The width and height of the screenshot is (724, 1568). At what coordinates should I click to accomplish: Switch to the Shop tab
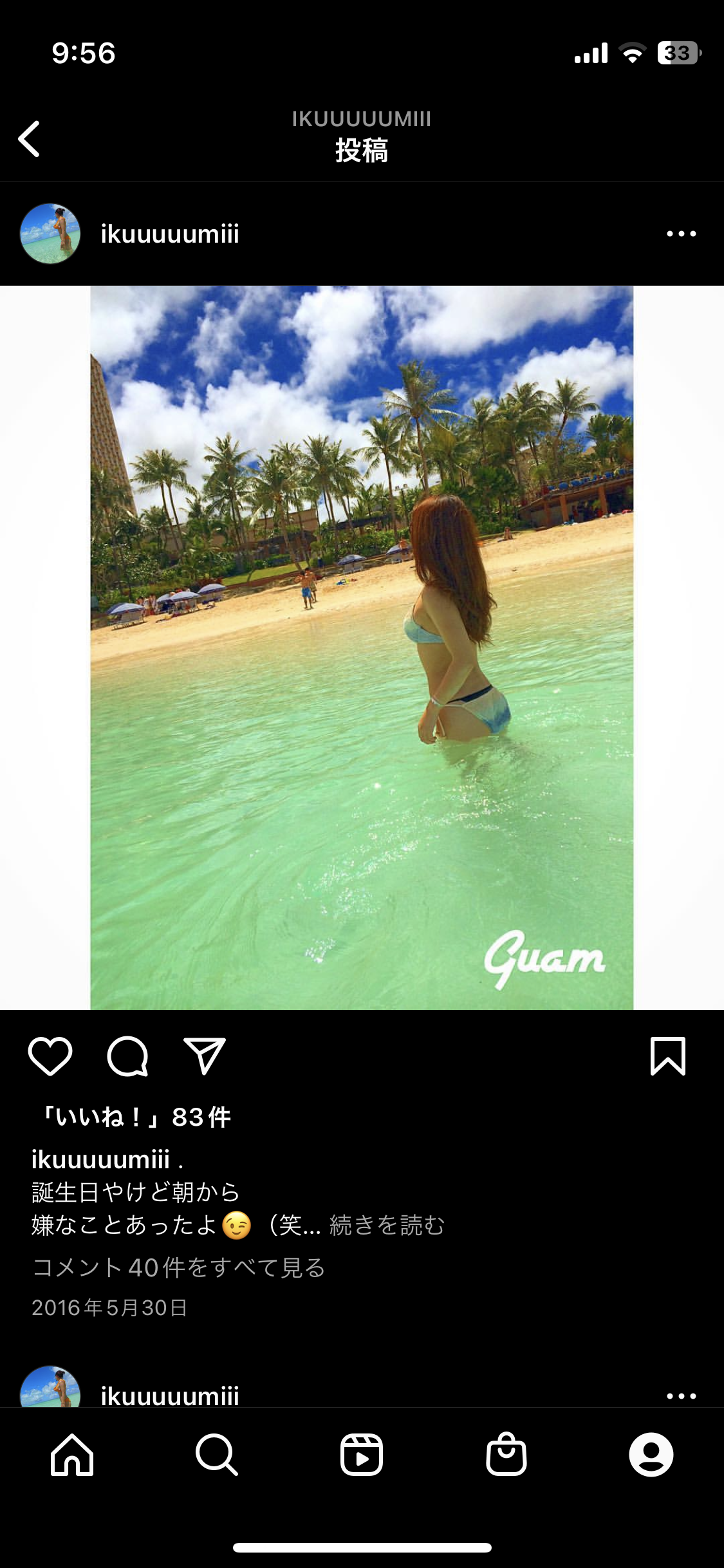(x=506, y=1455)
